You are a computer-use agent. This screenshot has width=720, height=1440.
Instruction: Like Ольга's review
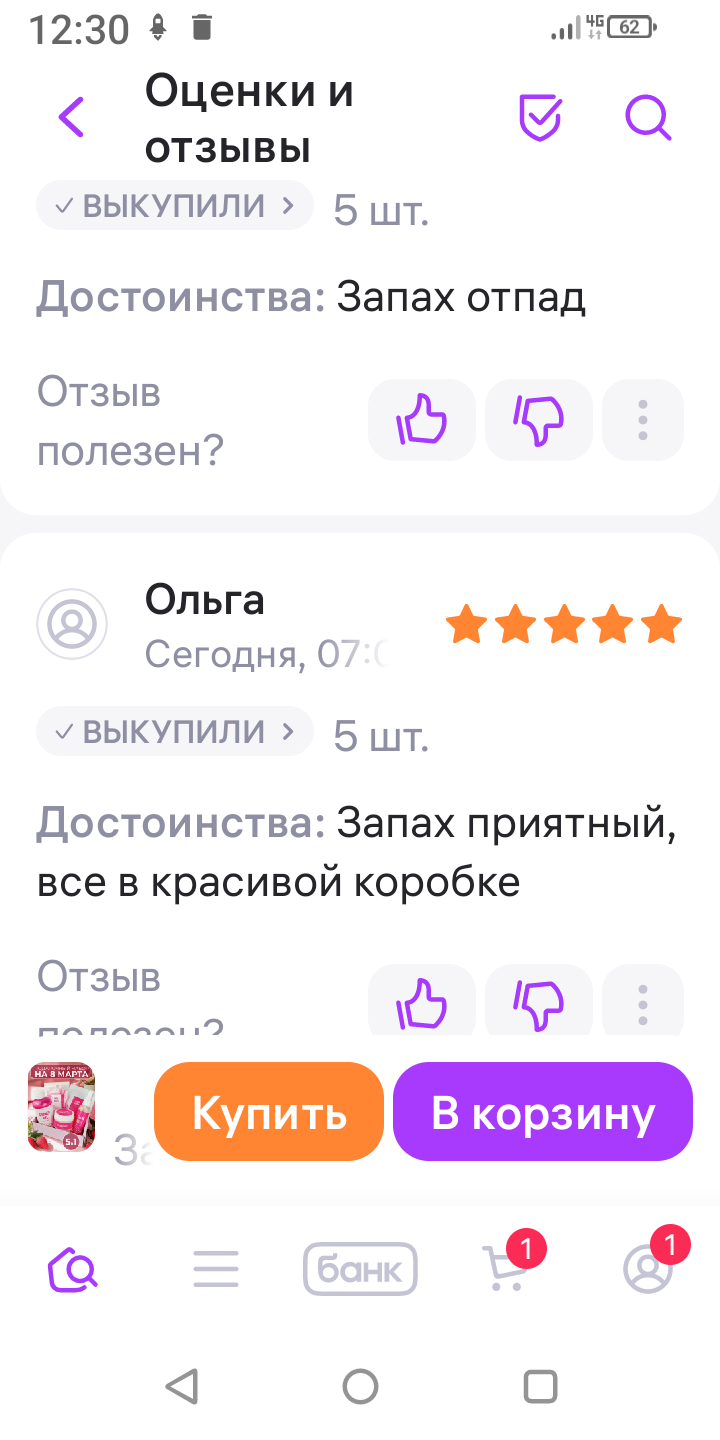[422, 1002]
